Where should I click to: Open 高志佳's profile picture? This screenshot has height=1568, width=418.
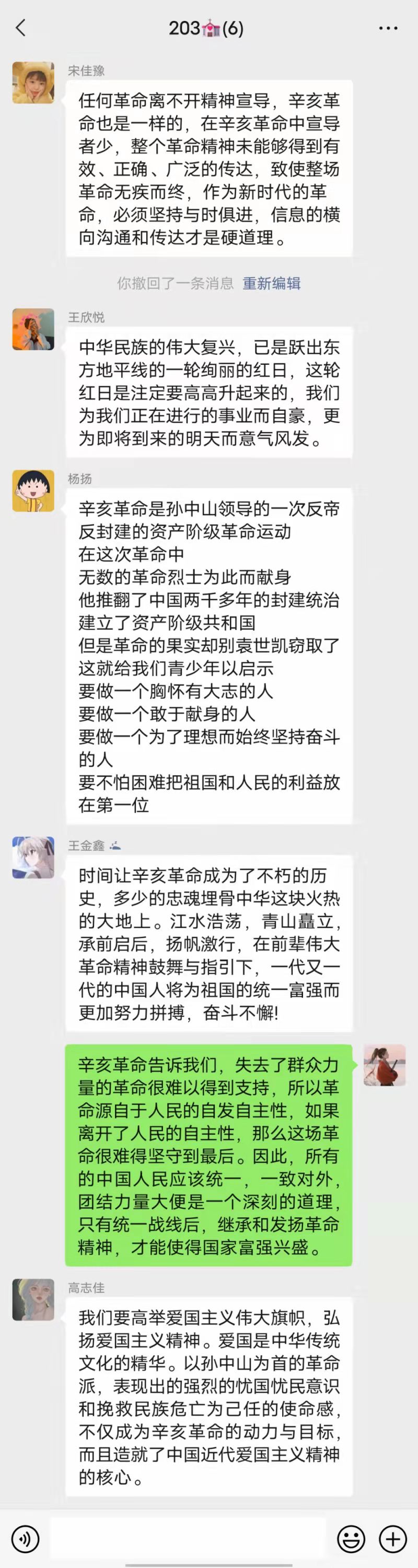33,1300
